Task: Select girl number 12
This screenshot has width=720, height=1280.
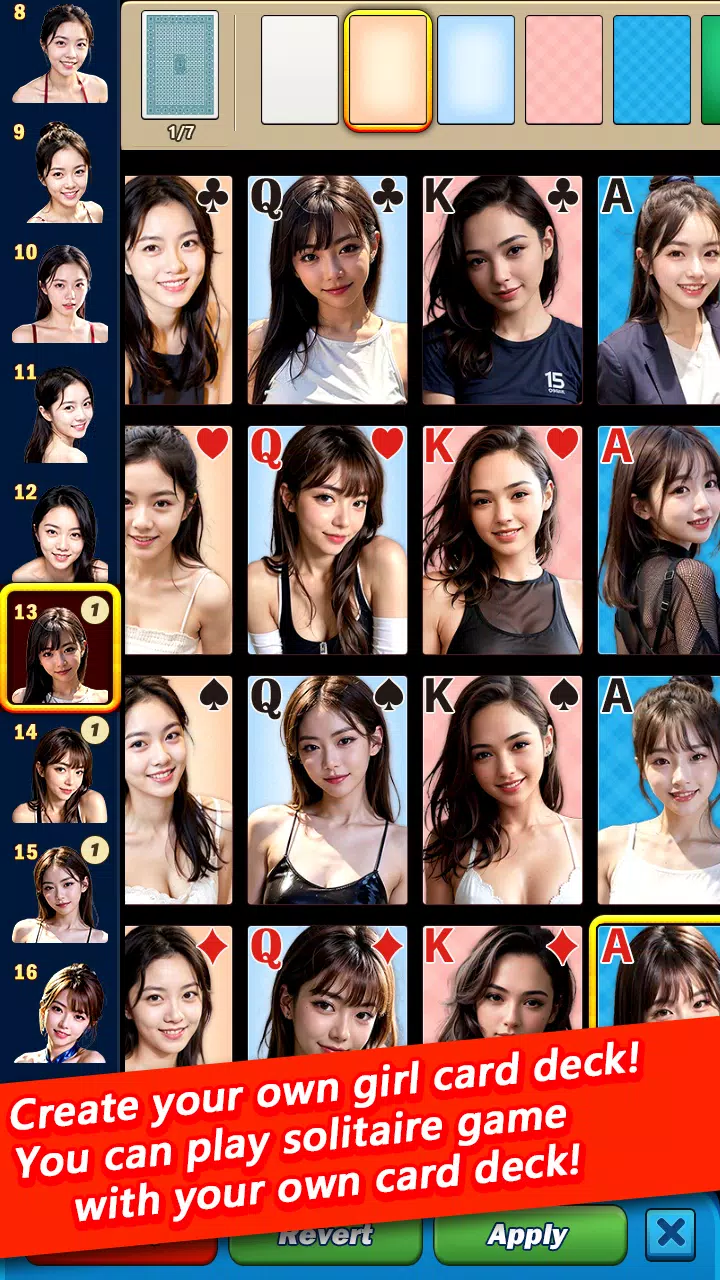Action: [x=60, y=532]
